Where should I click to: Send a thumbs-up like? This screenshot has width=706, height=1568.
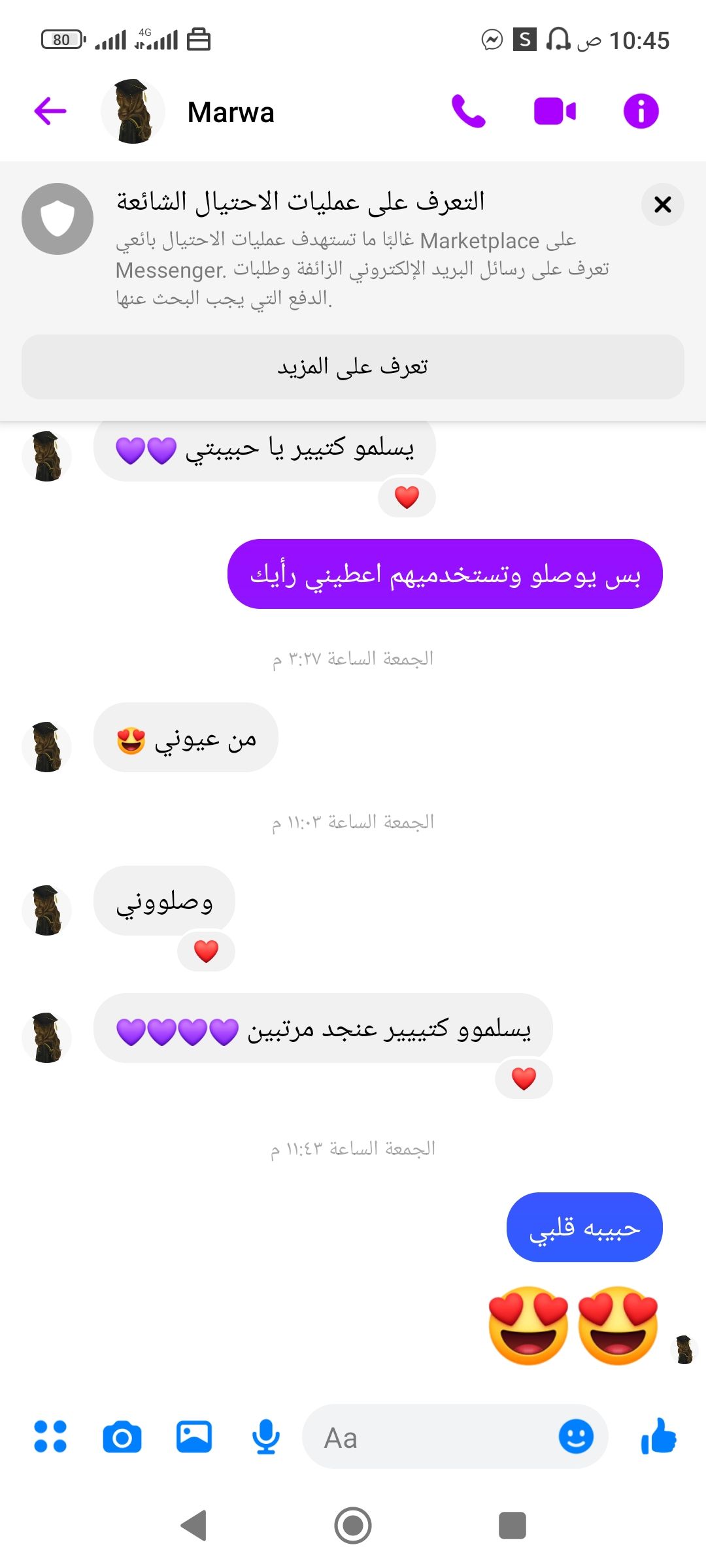pyautogui.click(x=659, y=1435)
